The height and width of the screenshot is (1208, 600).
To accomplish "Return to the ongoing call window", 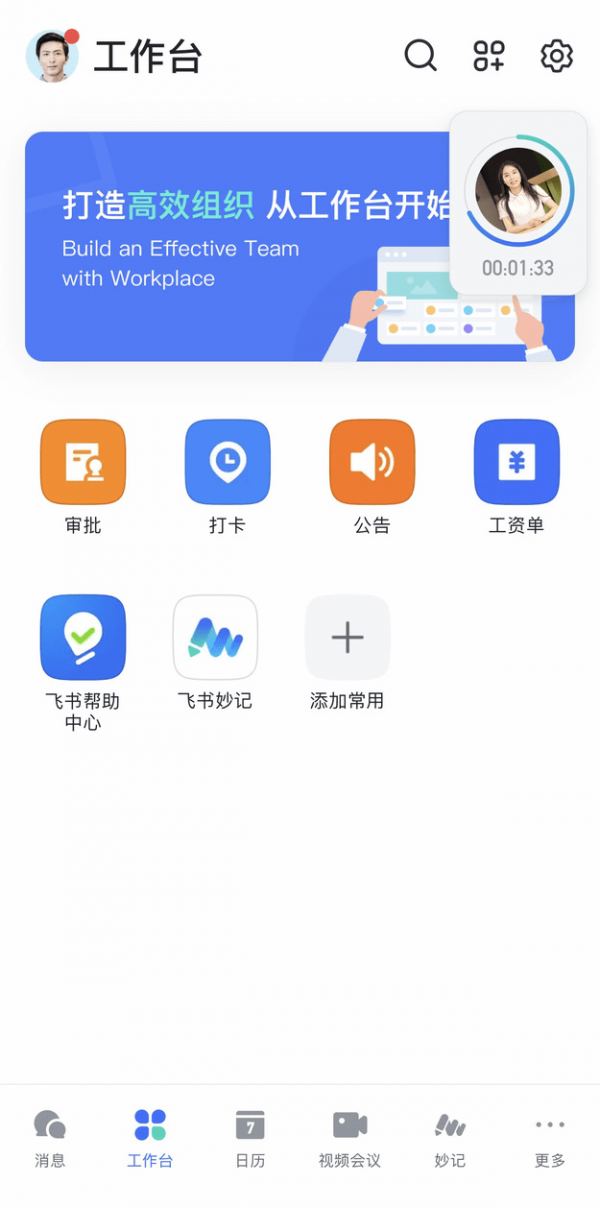I will point(518,203).
